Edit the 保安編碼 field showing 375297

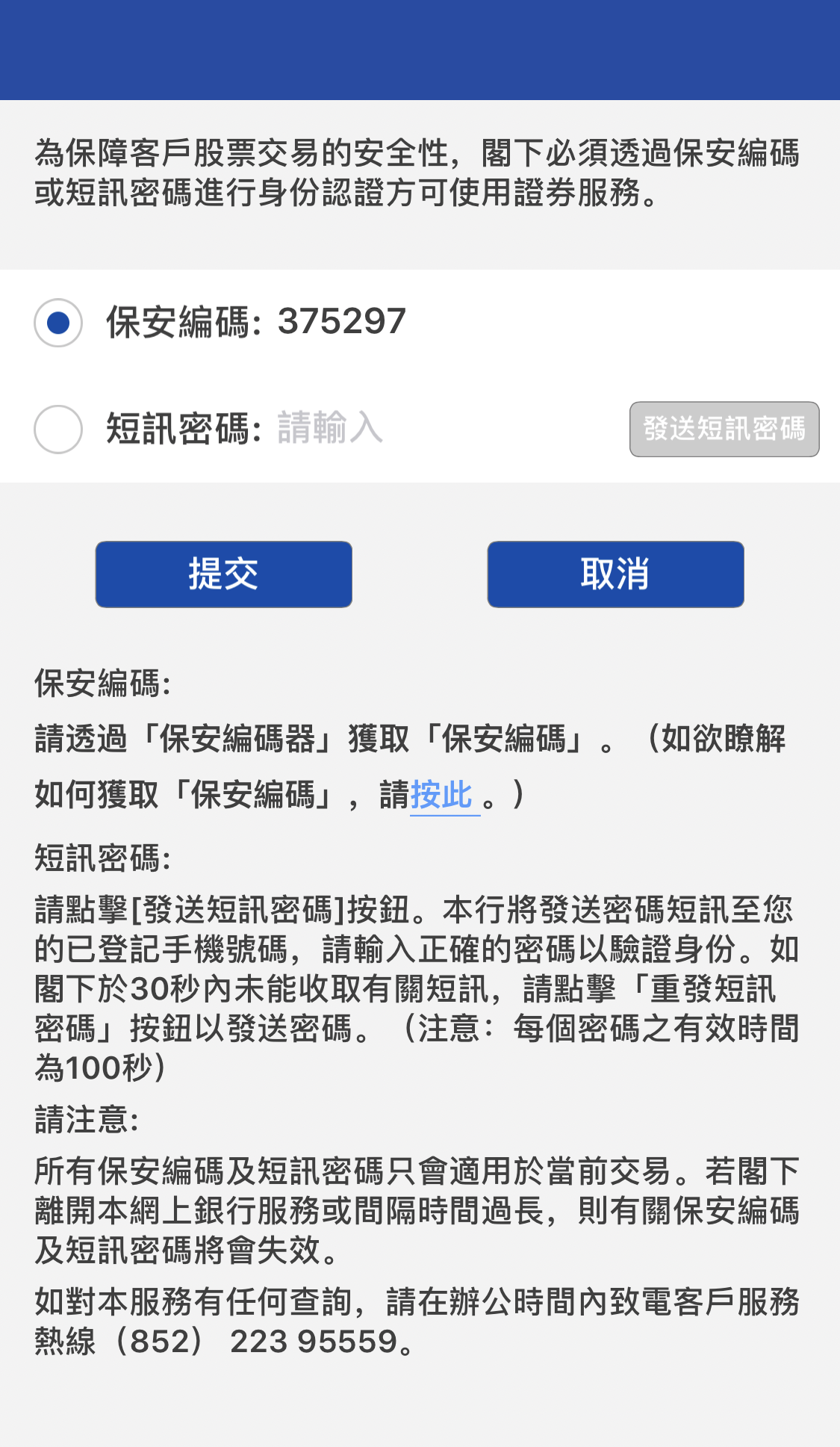(x=342, y=322)
